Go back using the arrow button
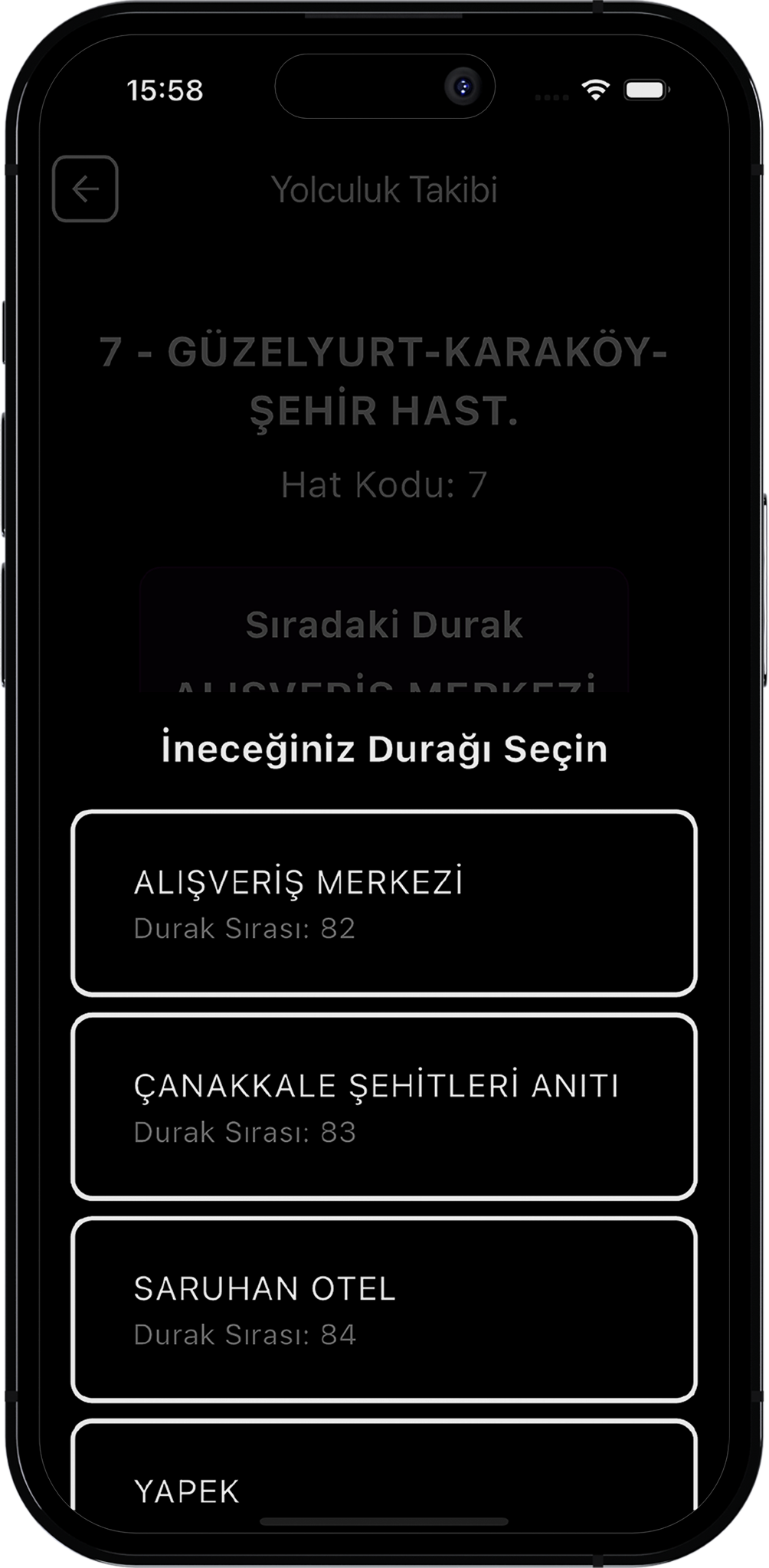 tap(85, 189)
